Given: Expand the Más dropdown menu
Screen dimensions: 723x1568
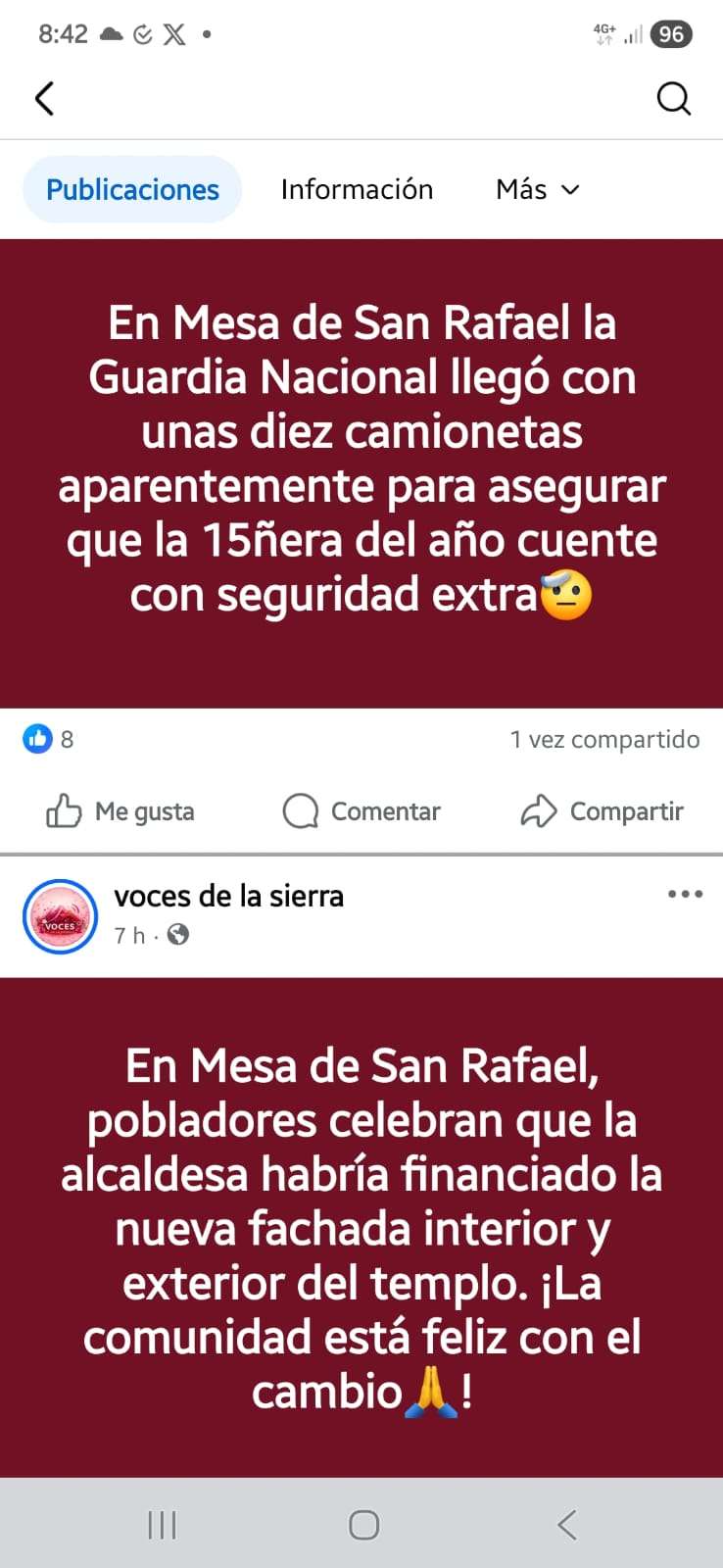Looking at the screenshot, I should click(538, 189).
